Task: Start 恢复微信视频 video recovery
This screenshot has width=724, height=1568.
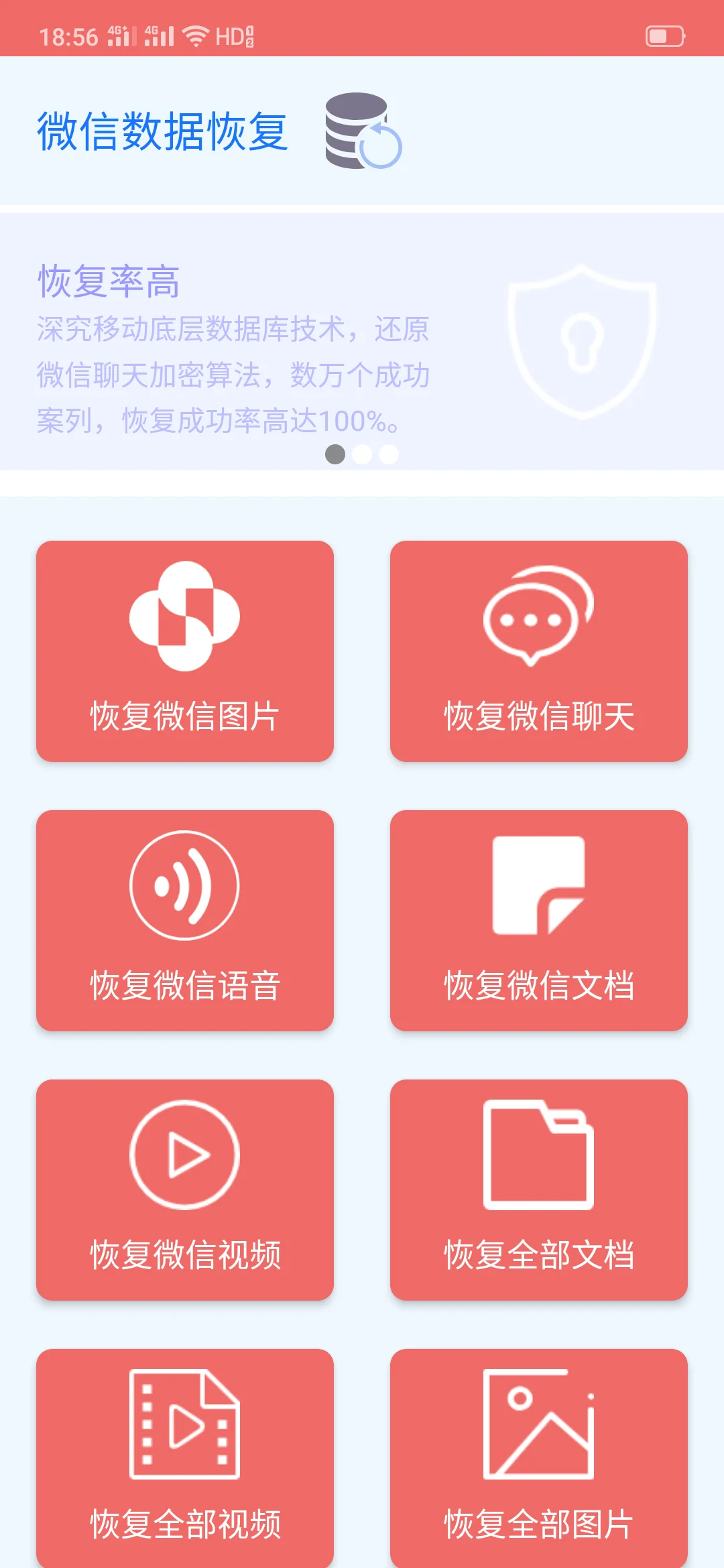Action: [185, 1190]
